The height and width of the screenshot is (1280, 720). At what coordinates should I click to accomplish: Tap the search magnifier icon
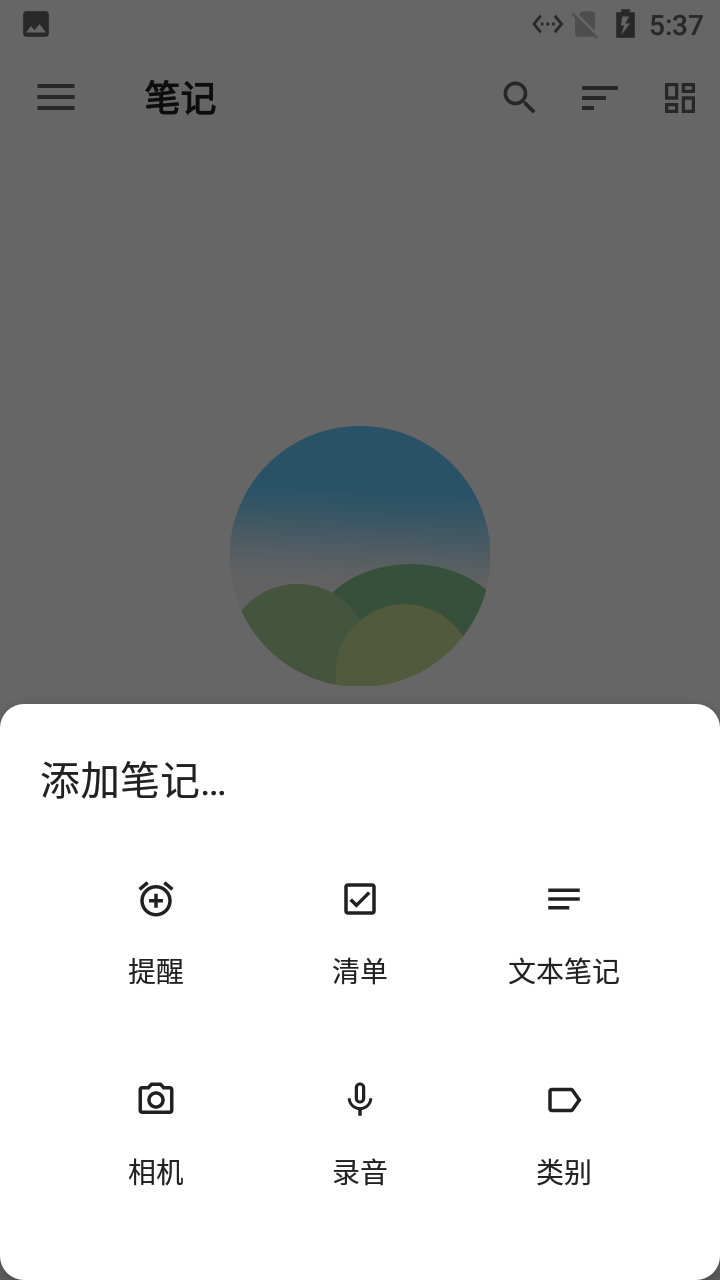pyautogui.click(x=519, y=97)
